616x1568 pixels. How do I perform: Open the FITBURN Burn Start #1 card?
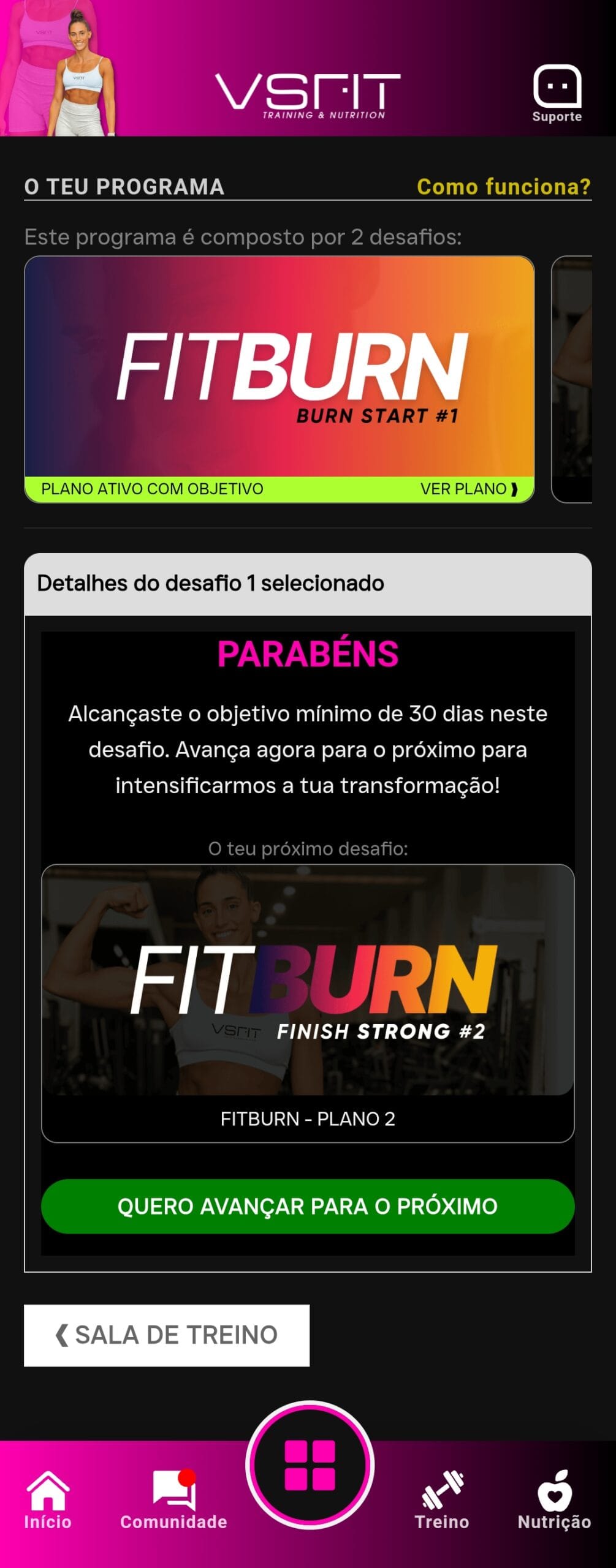(279, 367)
